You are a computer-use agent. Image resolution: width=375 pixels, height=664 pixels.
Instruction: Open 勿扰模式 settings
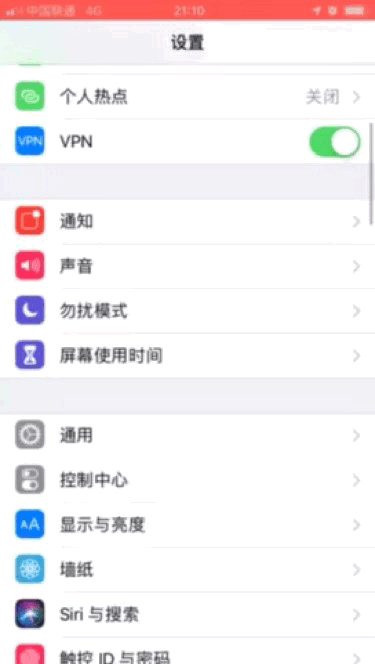188,311
